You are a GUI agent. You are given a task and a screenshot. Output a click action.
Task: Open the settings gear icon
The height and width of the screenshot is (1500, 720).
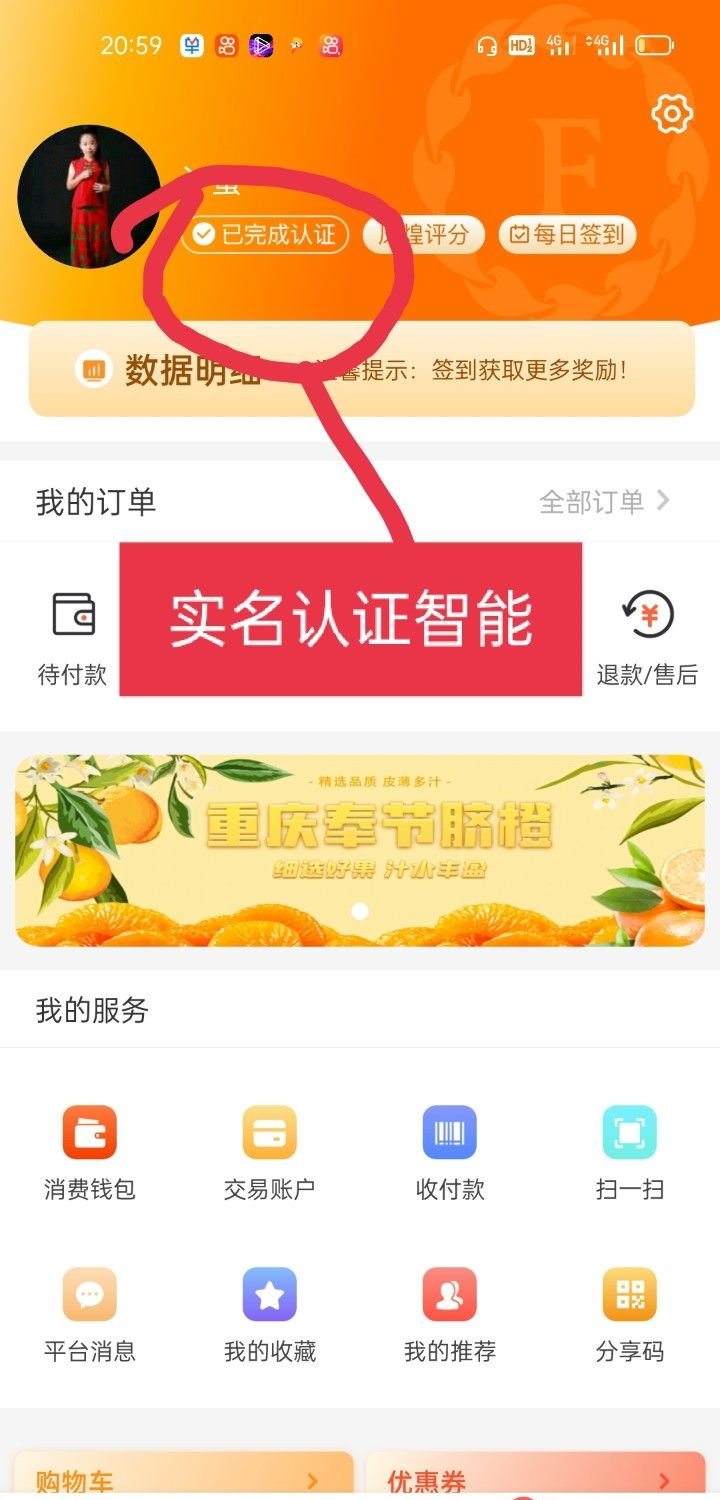click(672, 115)
